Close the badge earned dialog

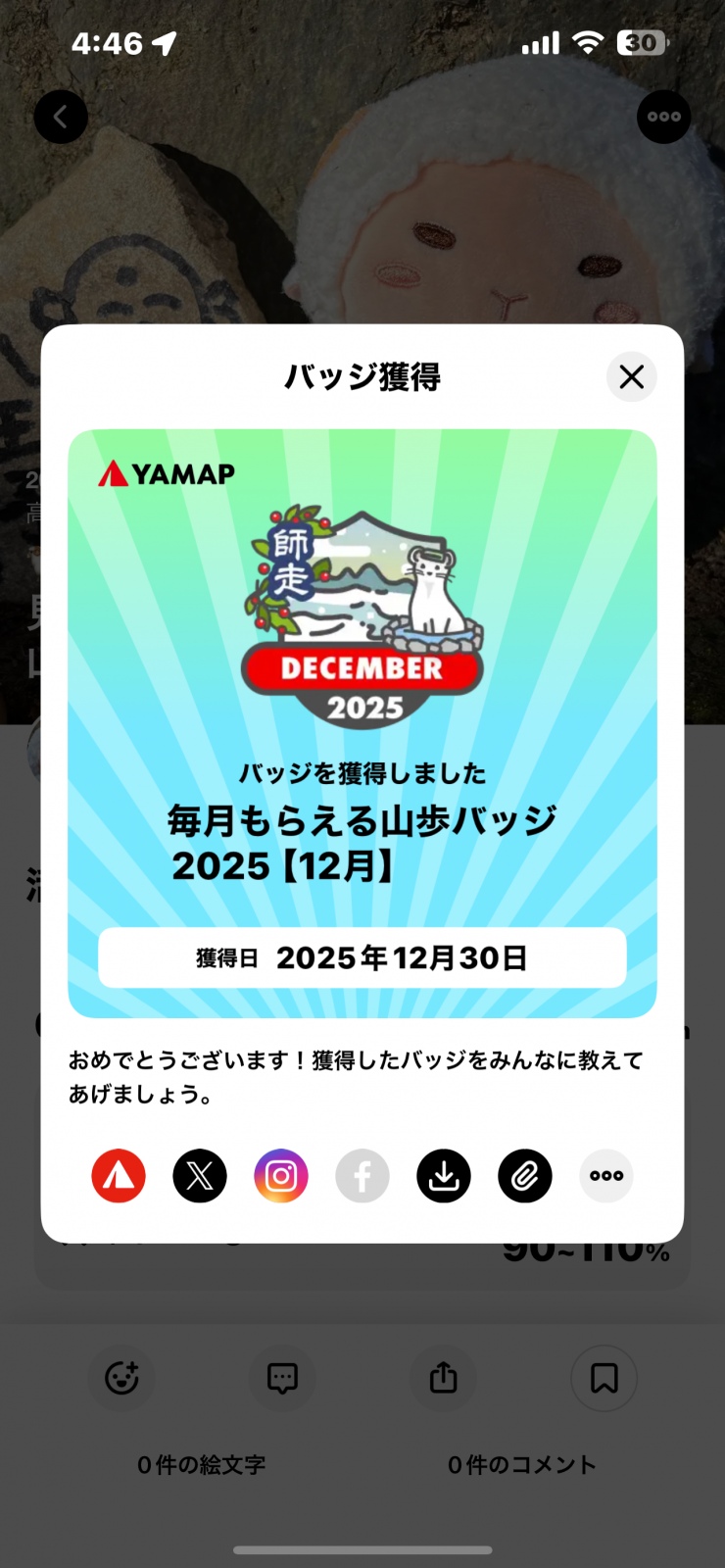pos(632,376)
